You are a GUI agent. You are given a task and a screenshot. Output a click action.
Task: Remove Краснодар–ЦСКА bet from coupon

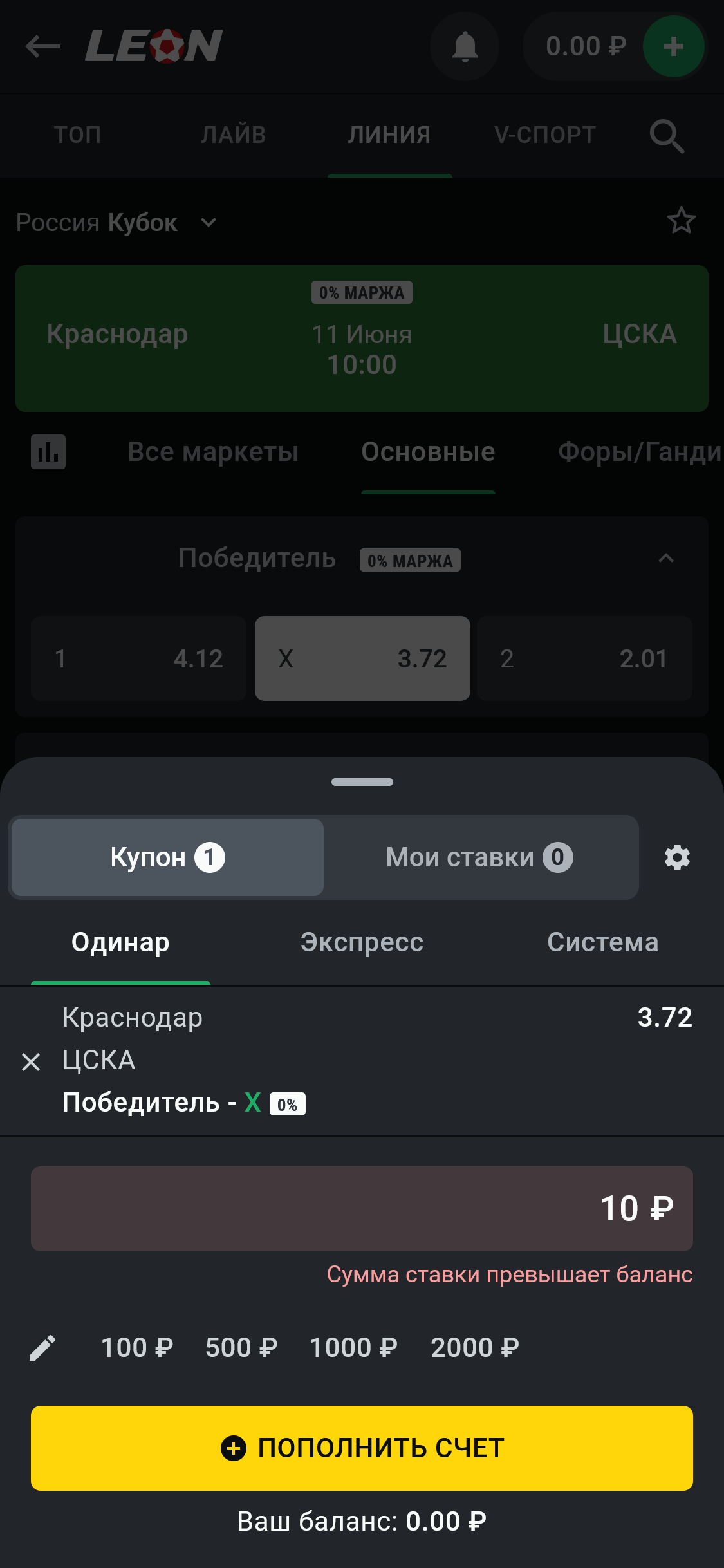pyautogui.click(x=31, y=1061)
